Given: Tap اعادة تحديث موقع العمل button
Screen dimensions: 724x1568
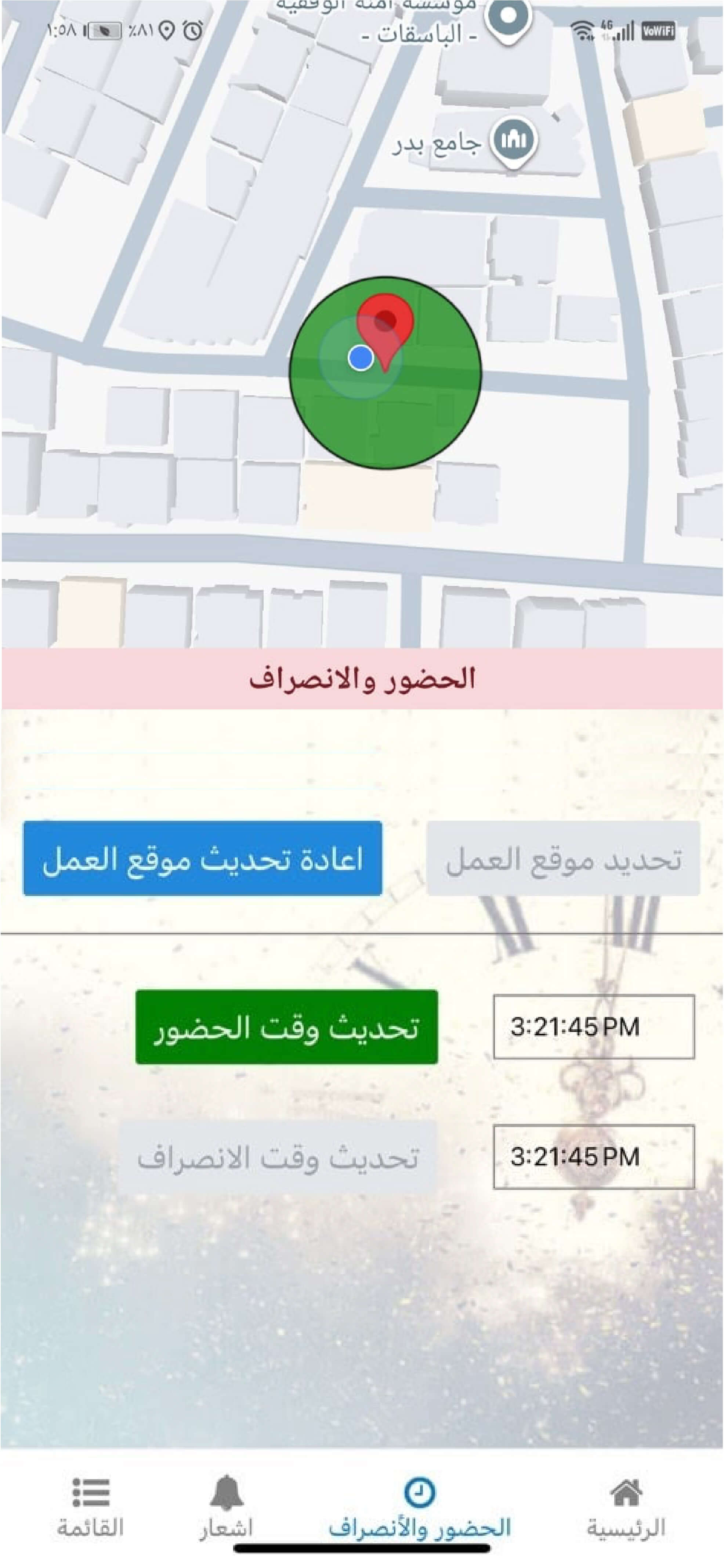Looking at the screenshot, I should (x=202, y=858).
